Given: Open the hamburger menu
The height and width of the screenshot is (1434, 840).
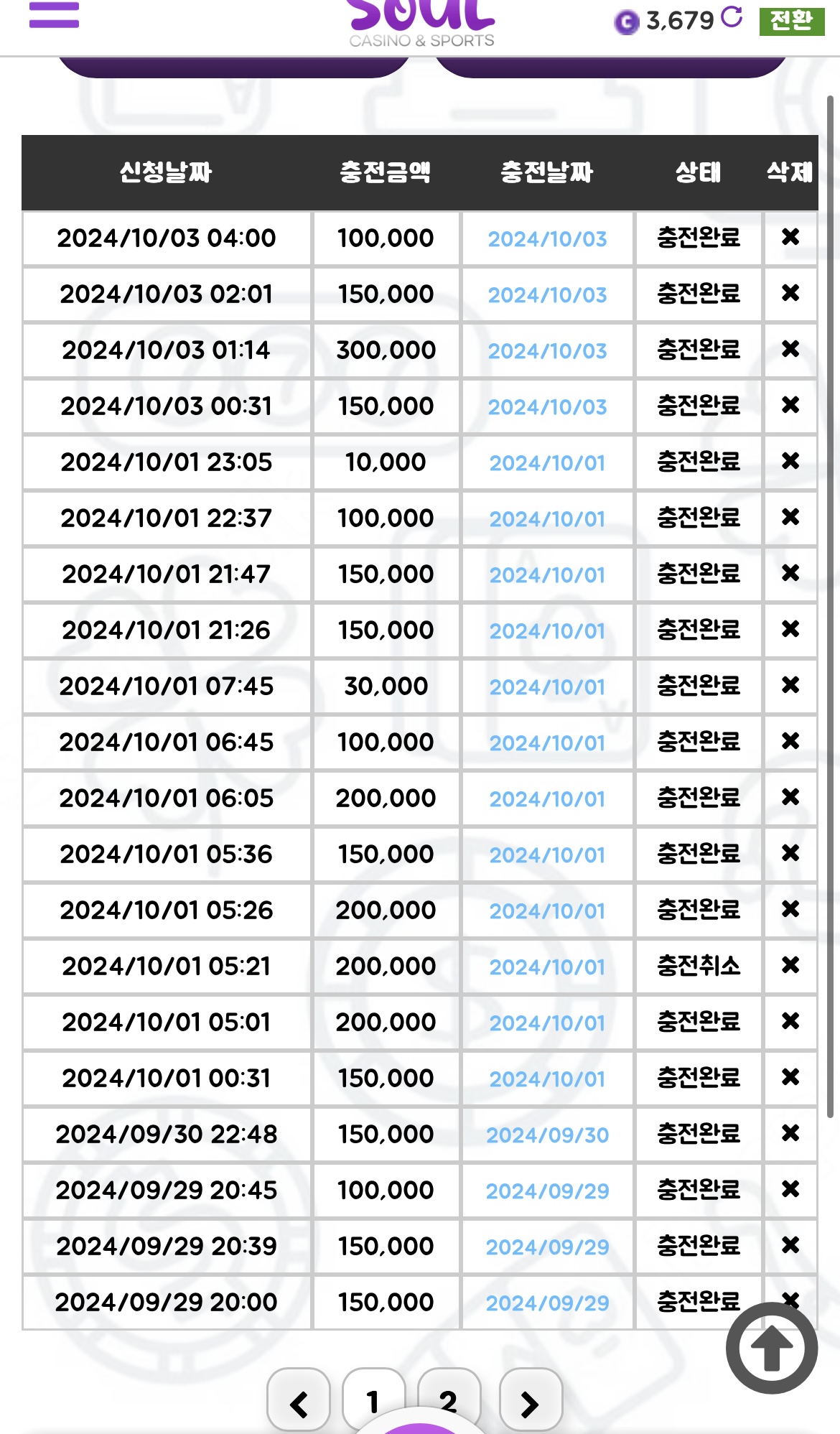Looking at the screenshot, I should pyautogui.click(x=54, y=14).
